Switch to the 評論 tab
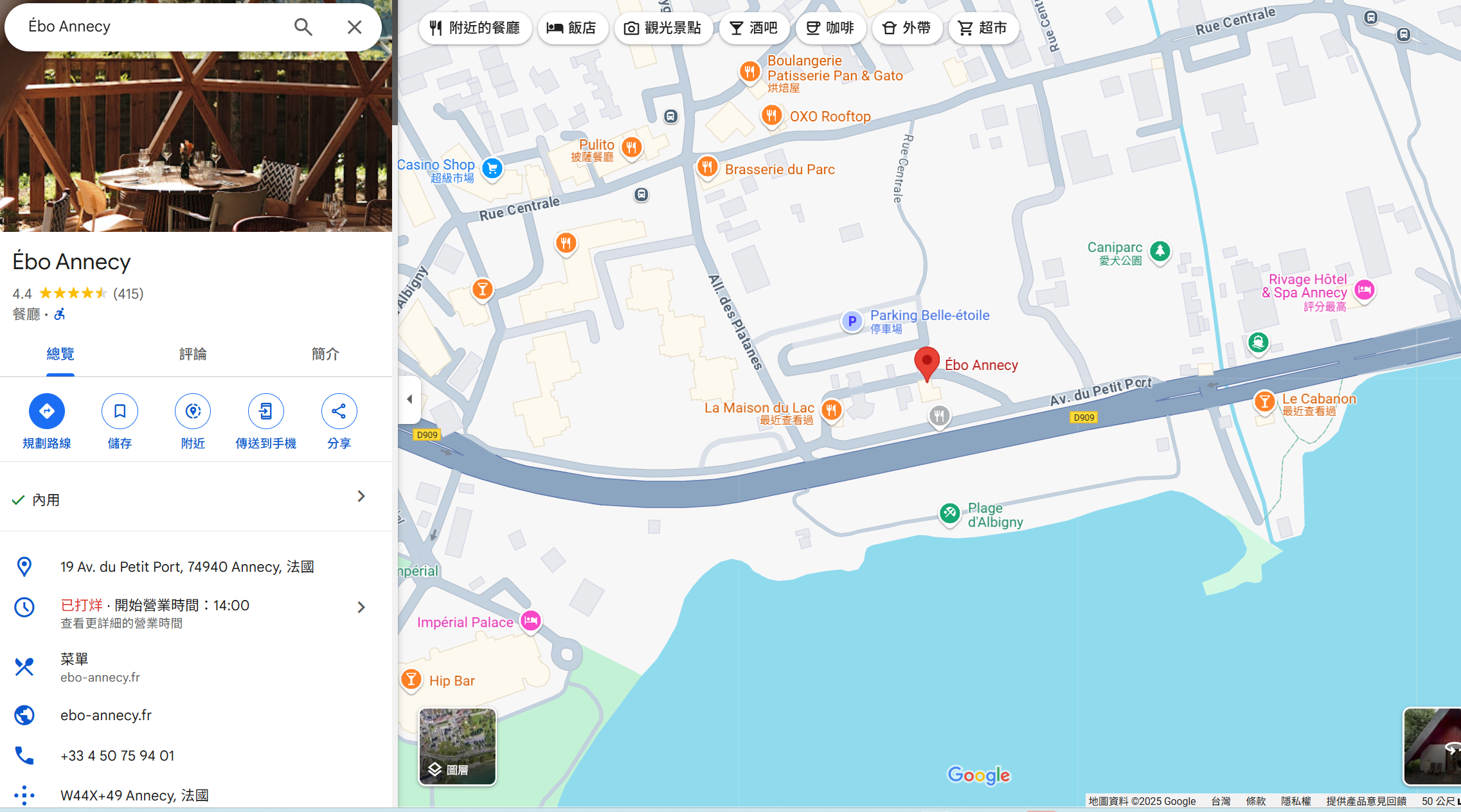The image size is (1461, 812). click(x=192, y=354)
